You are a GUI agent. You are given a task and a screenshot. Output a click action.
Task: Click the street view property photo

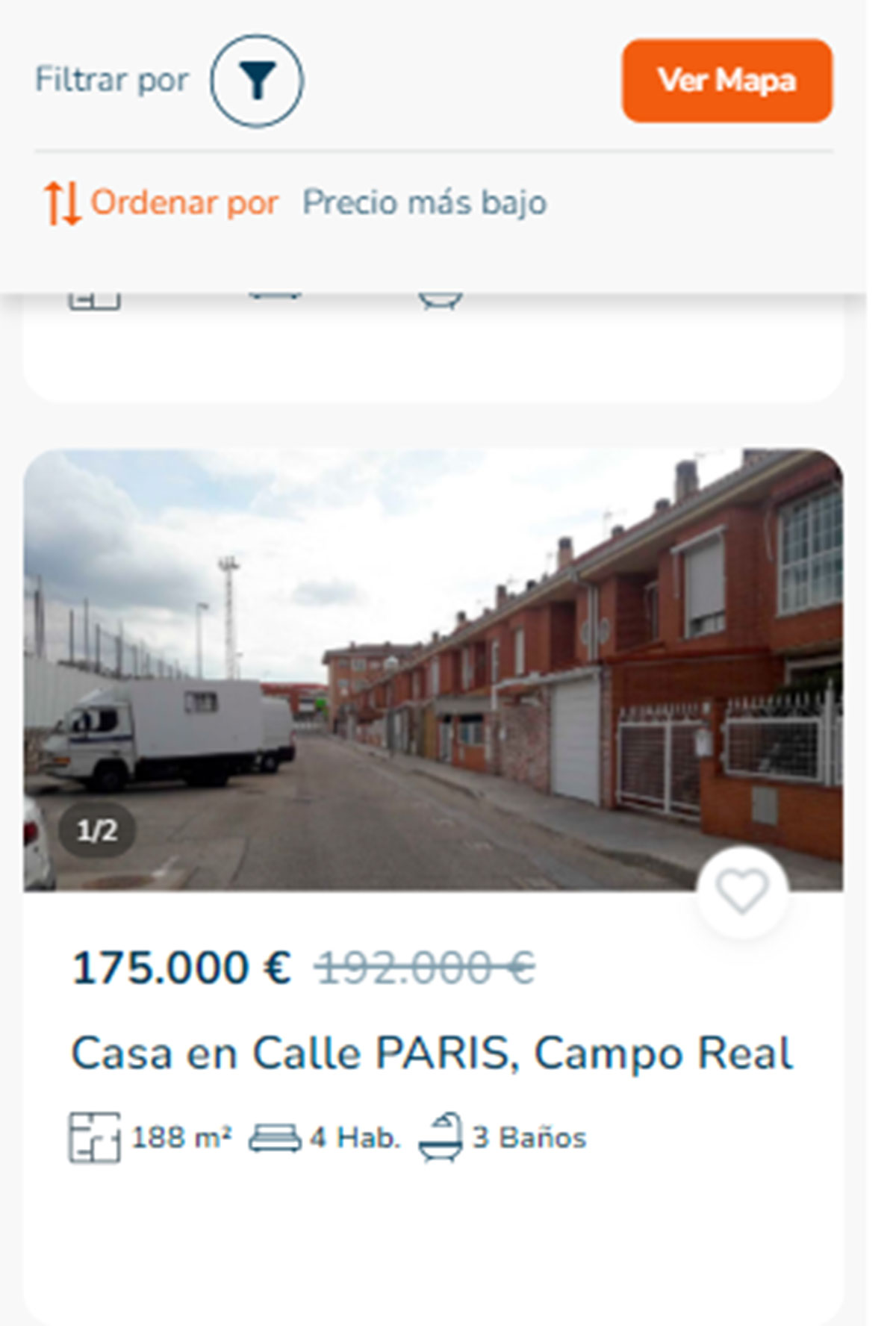point(429,672)
